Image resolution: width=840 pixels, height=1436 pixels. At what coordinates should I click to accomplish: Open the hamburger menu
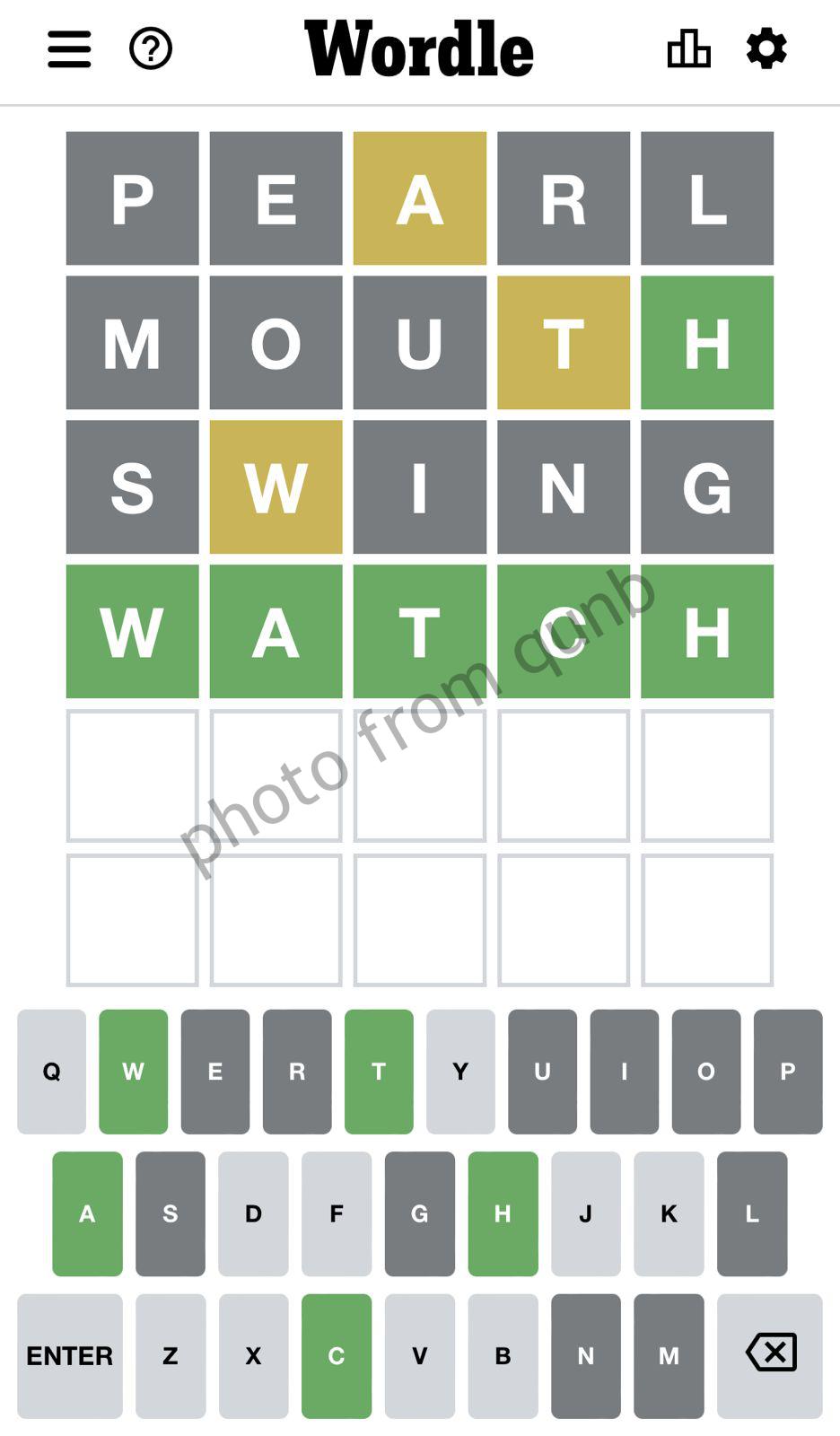[69, 49]
